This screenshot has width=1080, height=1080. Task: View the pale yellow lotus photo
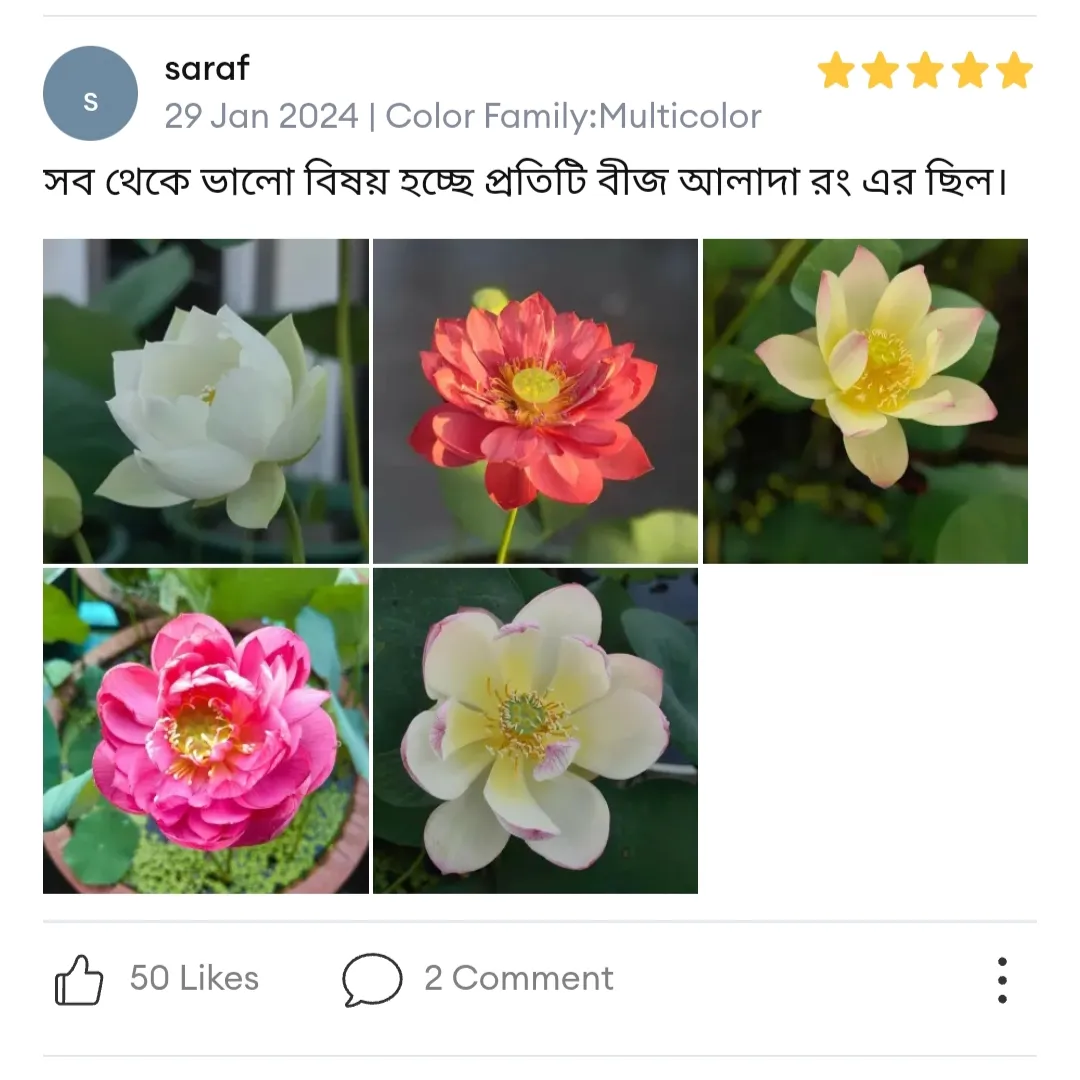coord(865,401)
